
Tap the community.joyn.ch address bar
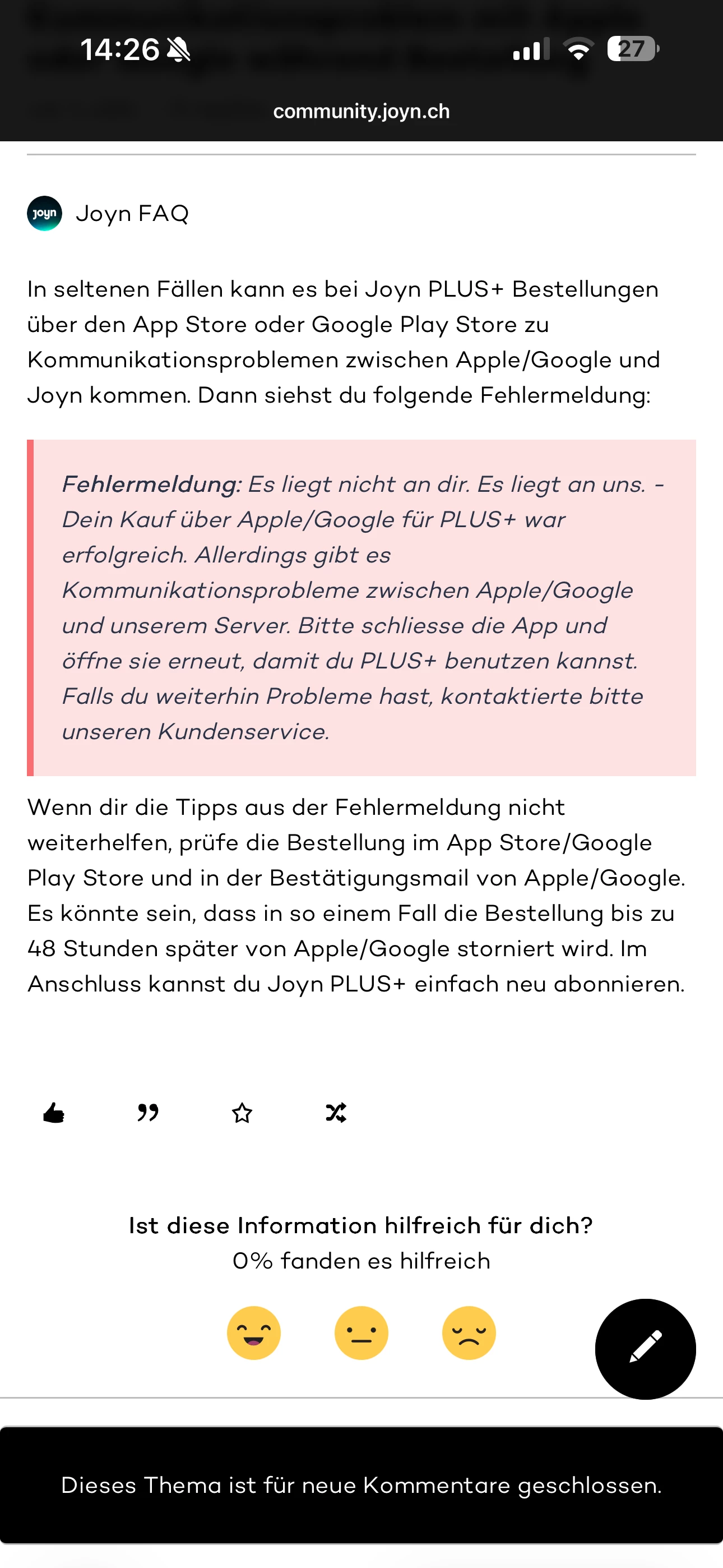(361, 112)
